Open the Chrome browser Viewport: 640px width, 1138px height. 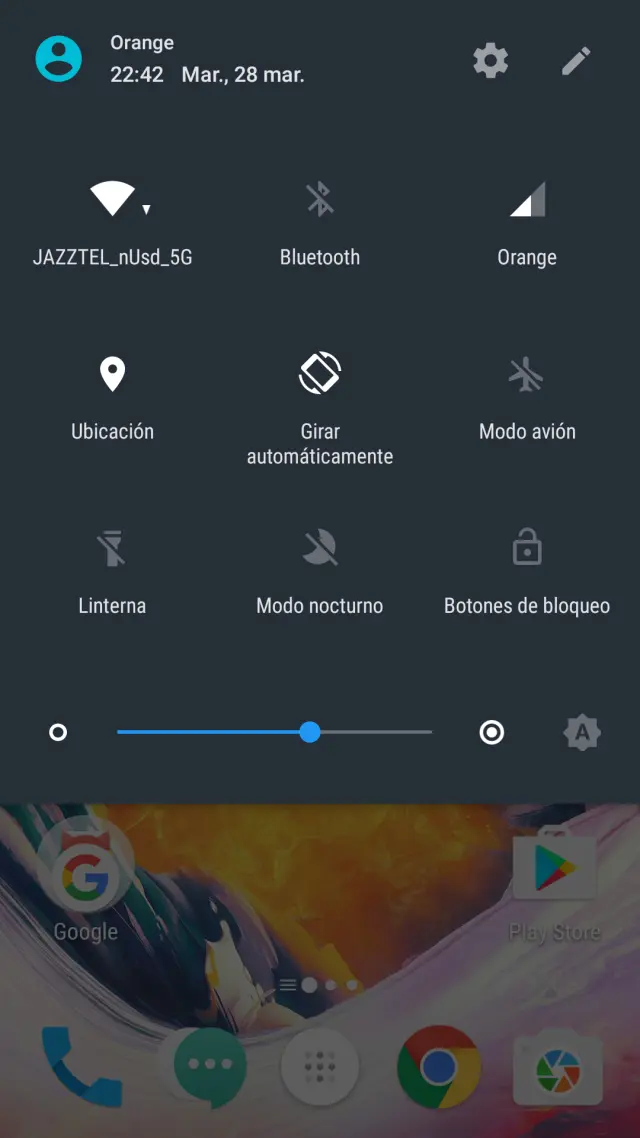click(438, 1066)
